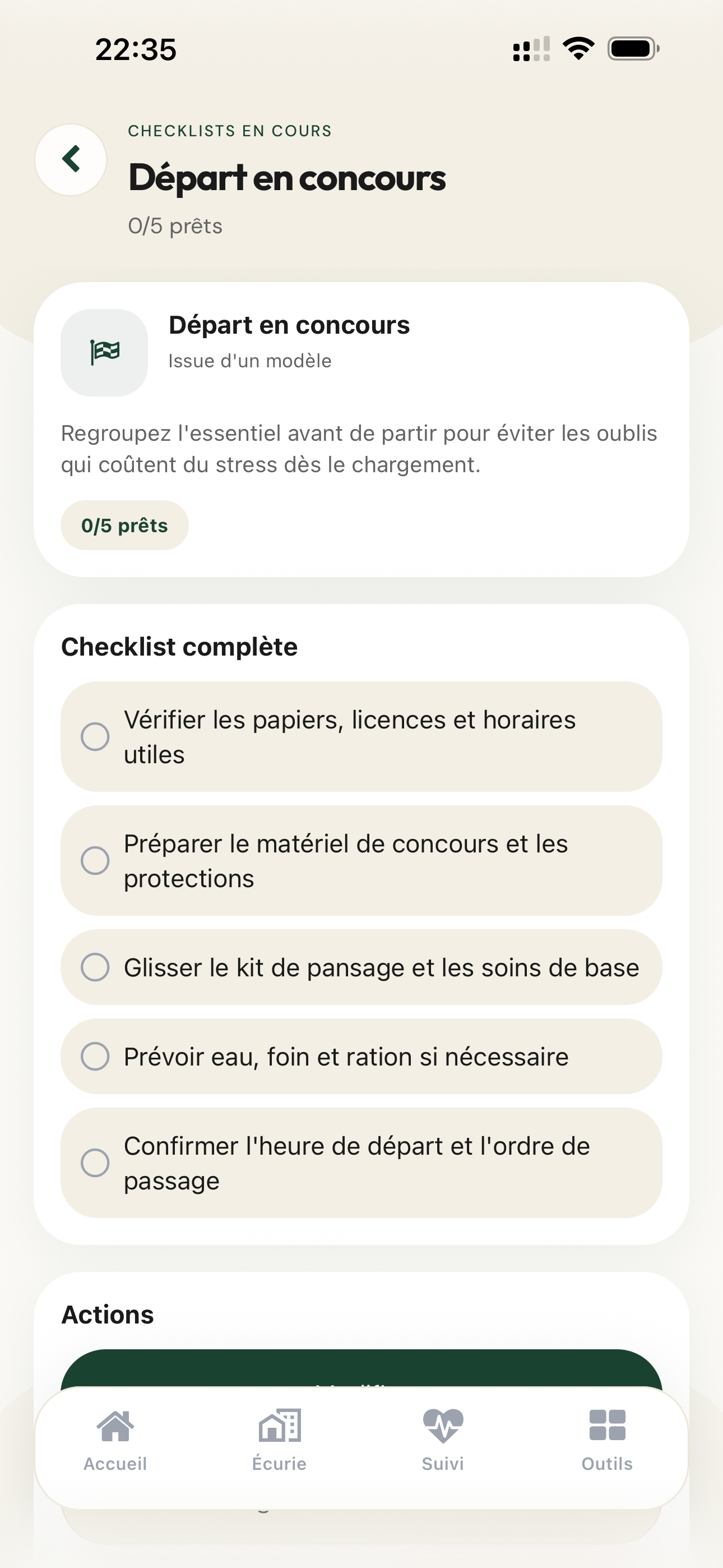The width and height of the screenshot is (723, 1568).
Task: Tap the '0/5 prêts' progress badge
Action: tap(124, 525)
